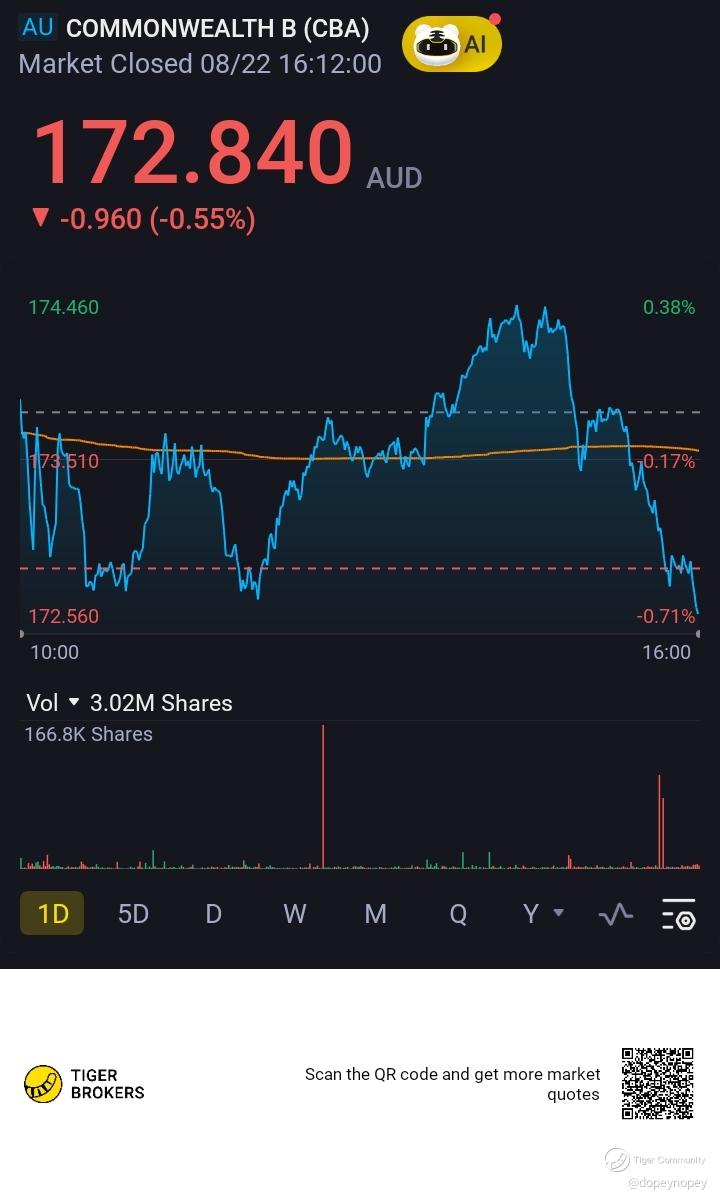This screenshot has width=720, height=1199.
Task: Expand the Y timeframe dropdown
Action: click(x=543, y=913)
